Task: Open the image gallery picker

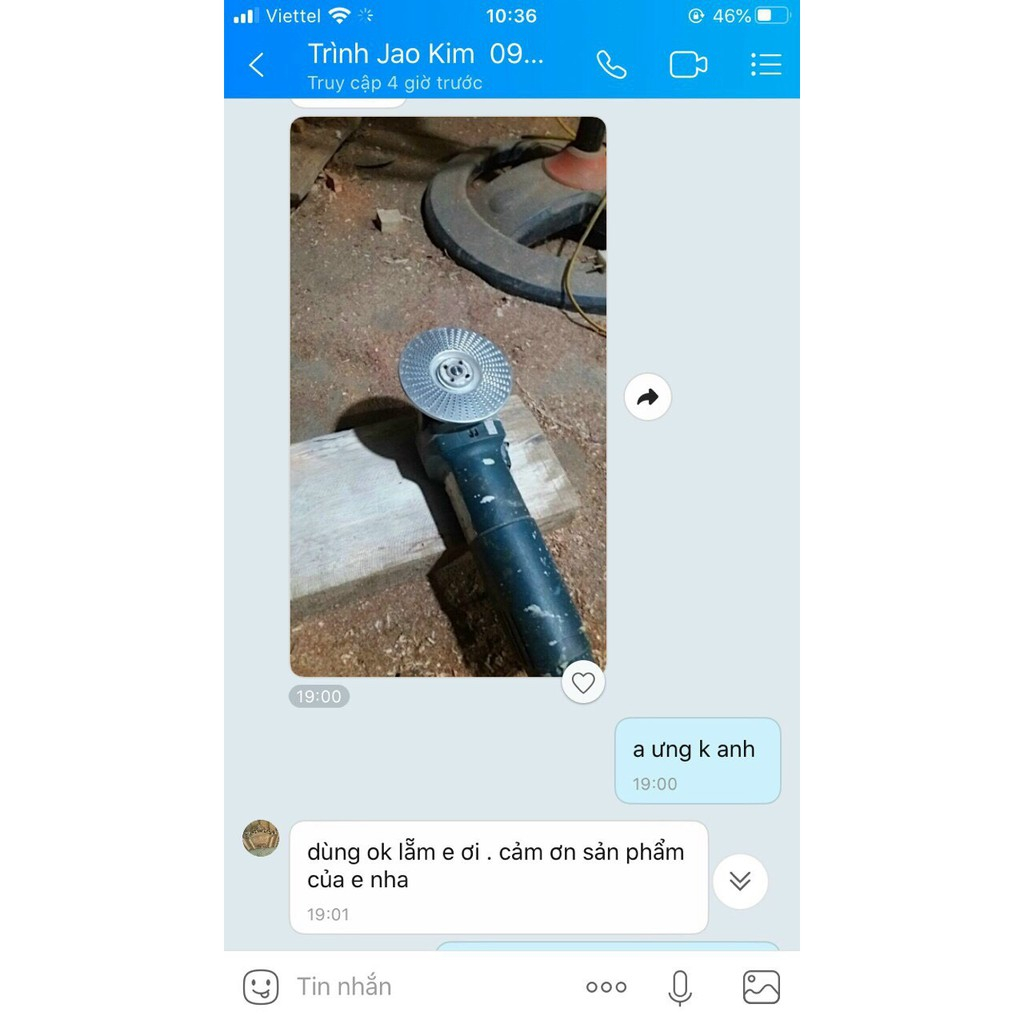Action: 761,987
